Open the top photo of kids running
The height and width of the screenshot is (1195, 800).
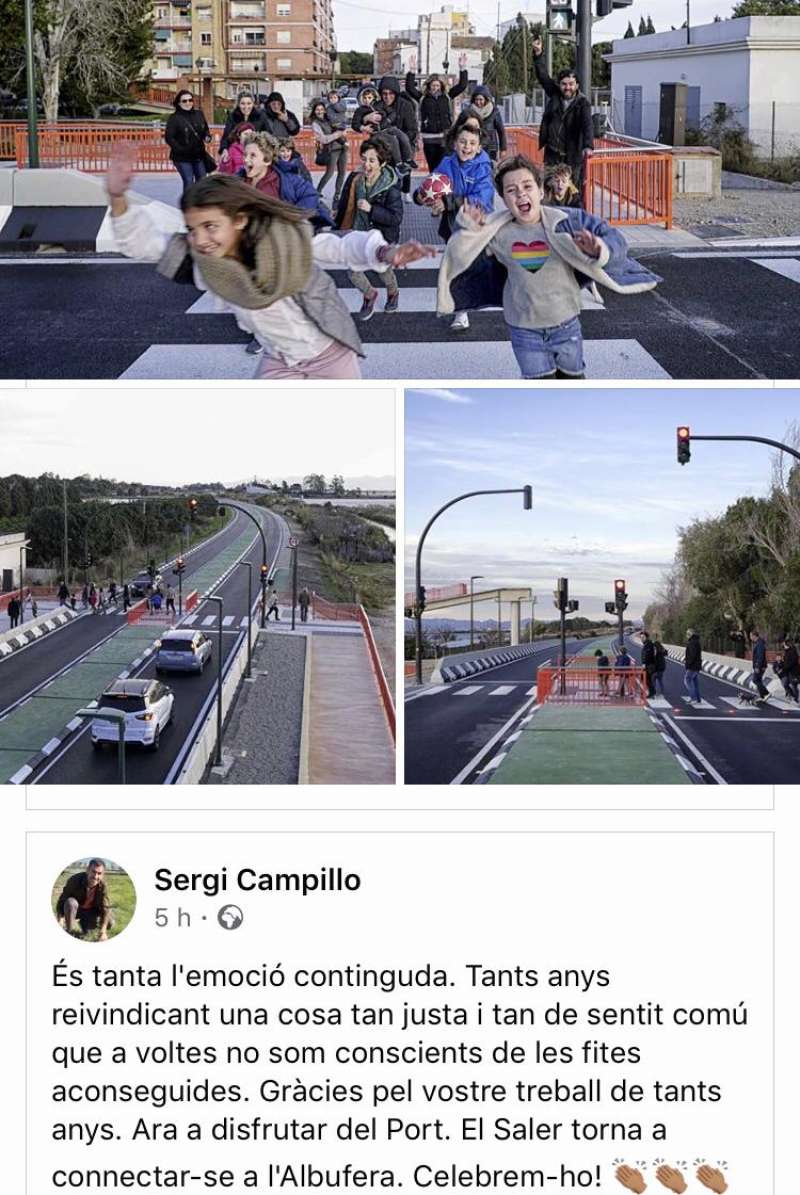pos(400,190)
